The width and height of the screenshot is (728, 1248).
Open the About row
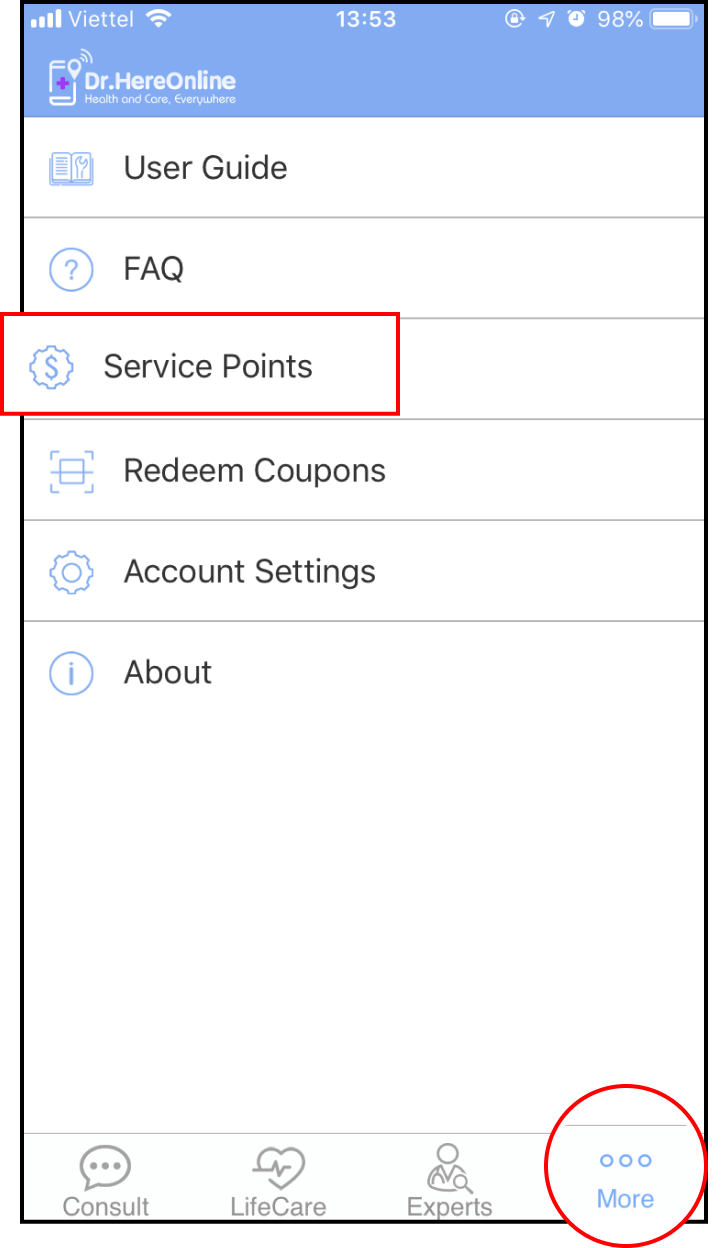coord(364,672)
